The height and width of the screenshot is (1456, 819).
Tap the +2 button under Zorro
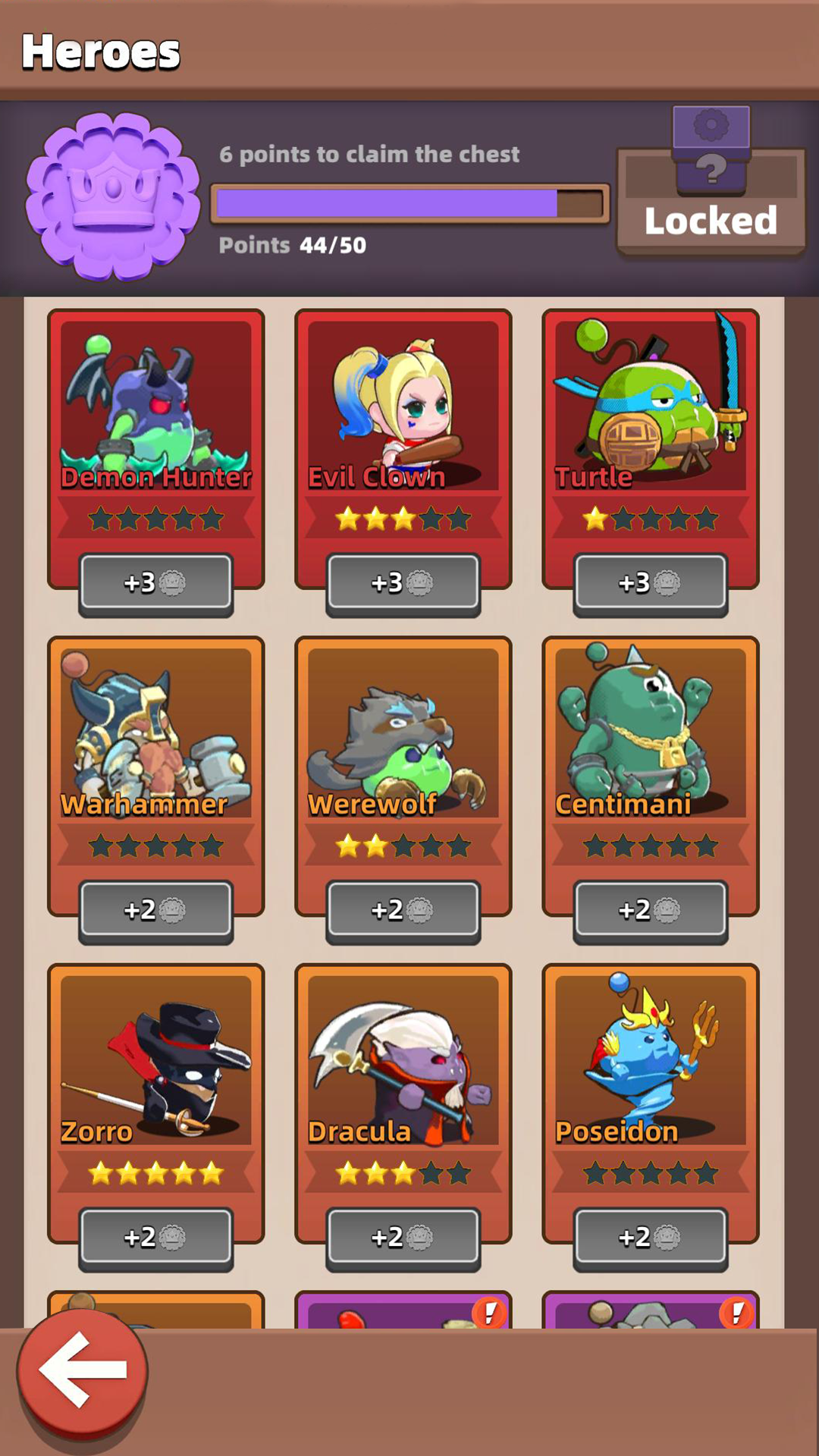(x=156, y=1238)
